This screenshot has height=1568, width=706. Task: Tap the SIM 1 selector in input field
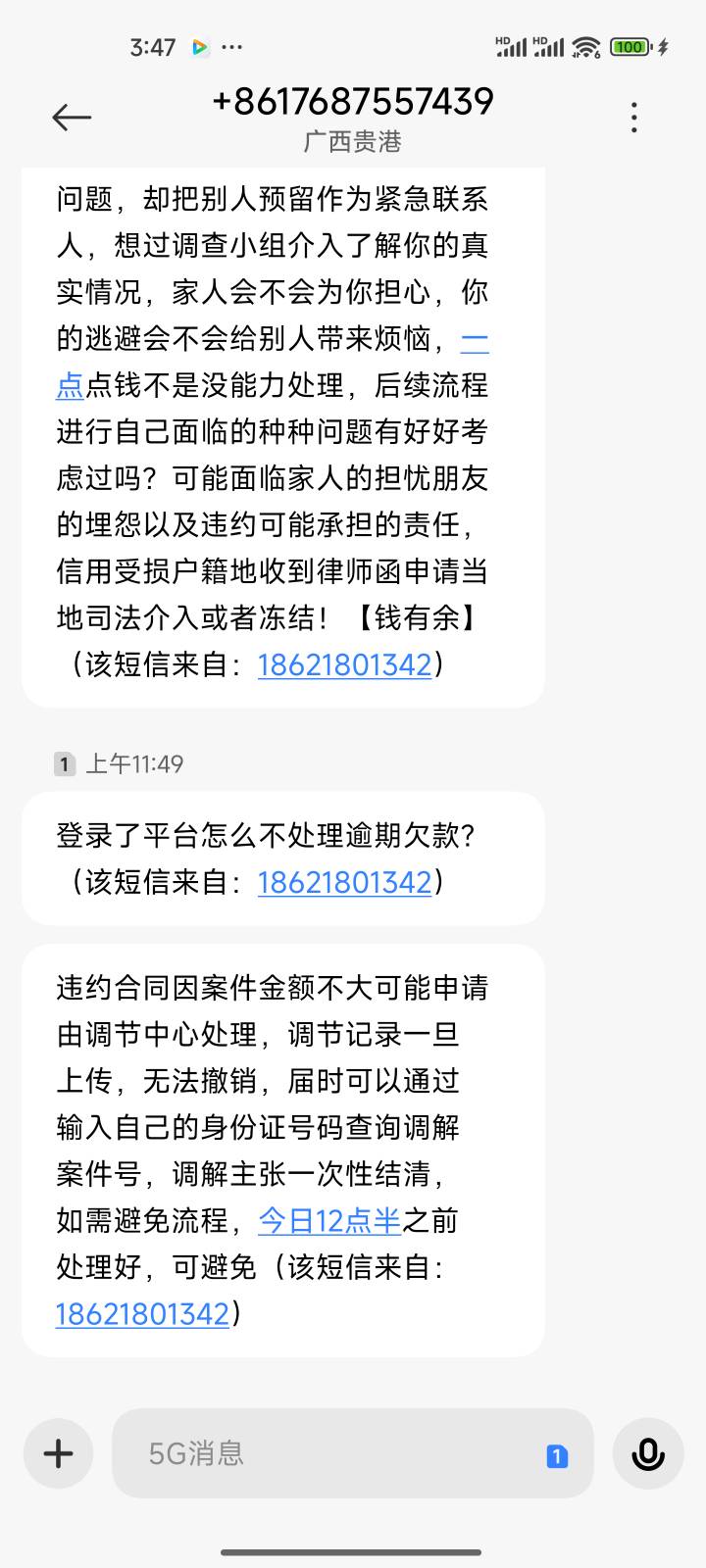tap(557, 1456)
